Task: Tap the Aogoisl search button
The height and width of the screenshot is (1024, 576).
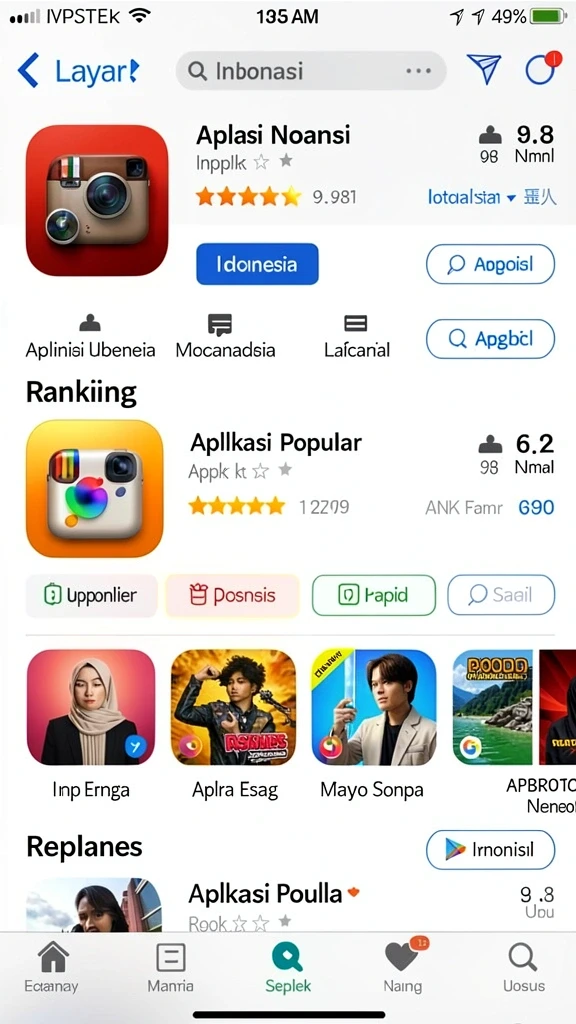Action: click(x=490, y=264)
